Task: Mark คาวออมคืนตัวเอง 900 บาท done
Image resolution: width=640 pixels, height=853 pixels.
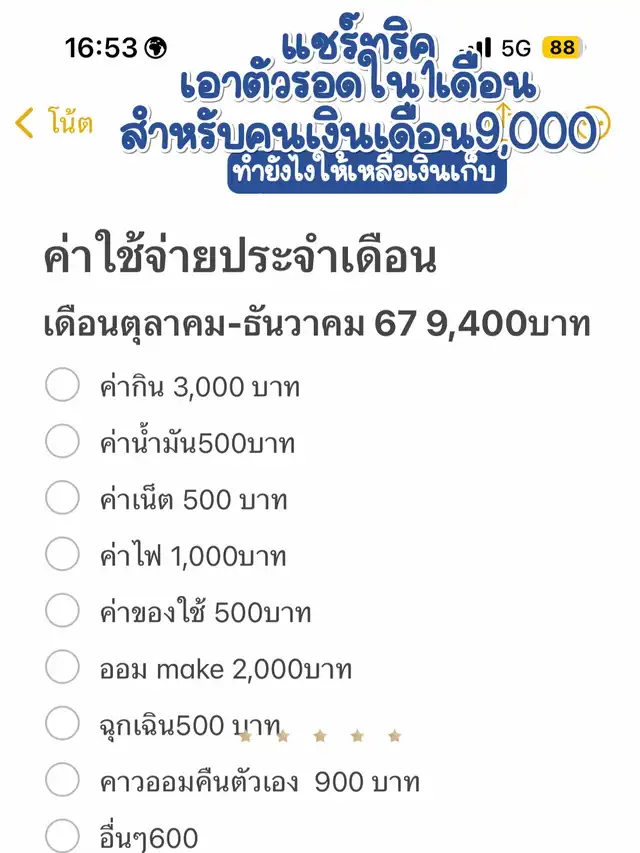Action: (x=62, y=779)
